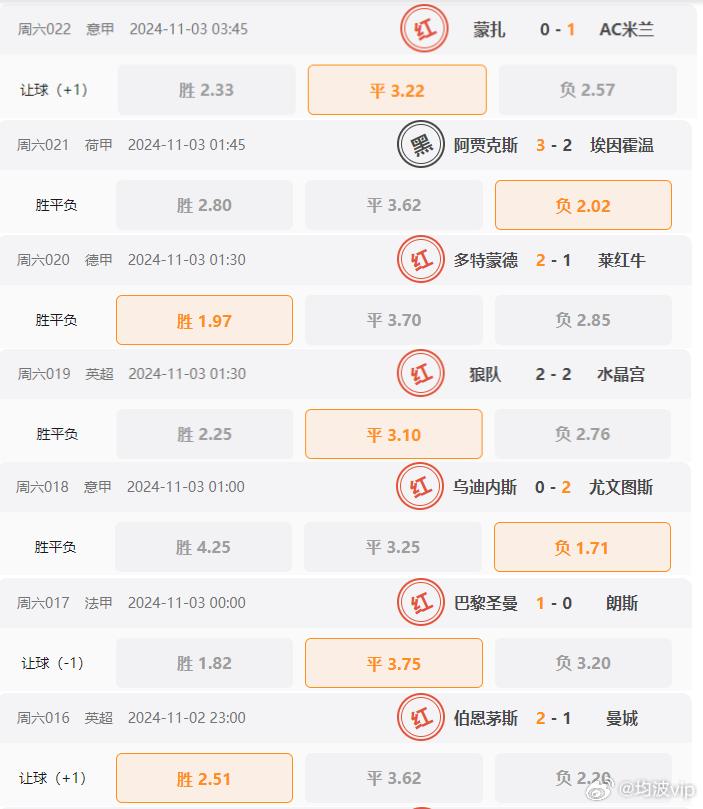Tap win 1.82 for 巴黎圣曼 vs 朗斯
The width and height of the screenshot is (703, 809).
(x=203, y=663)
